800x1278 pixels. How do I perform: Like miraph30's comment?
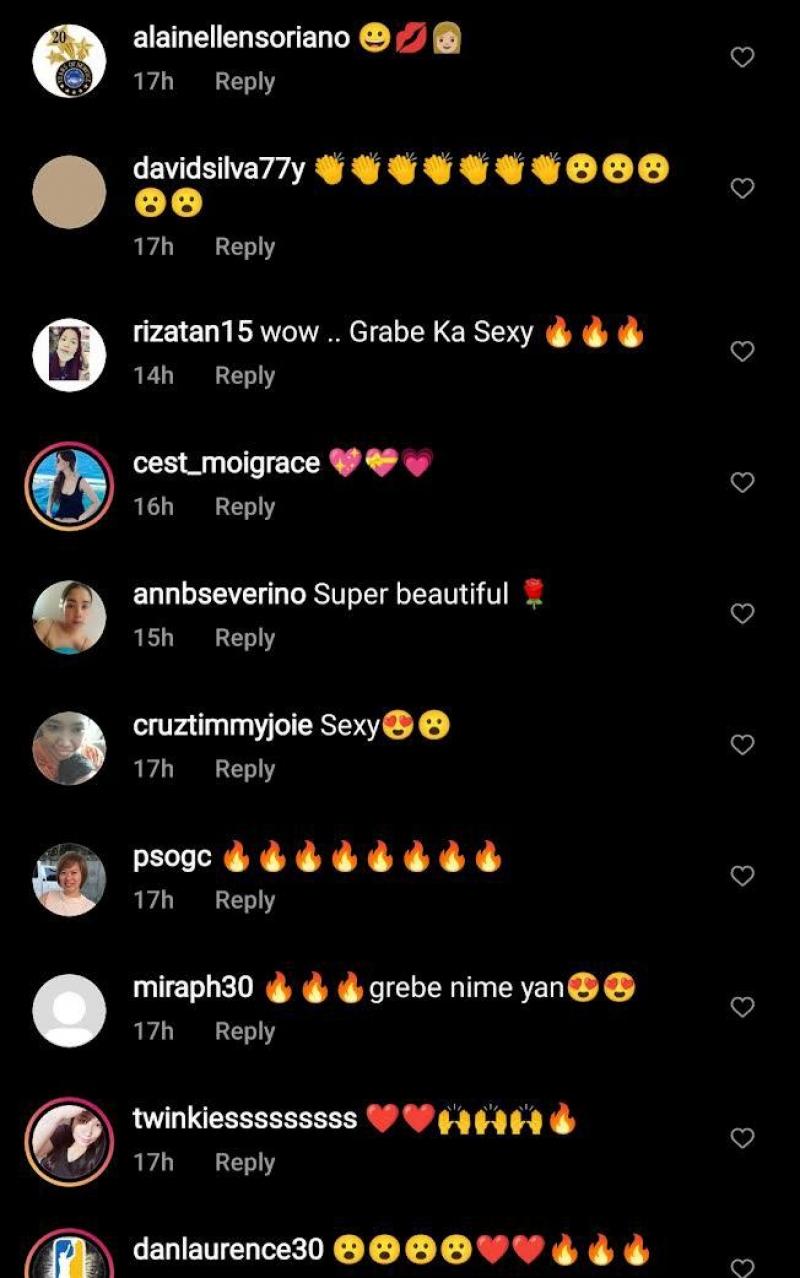click(742, 1007)
